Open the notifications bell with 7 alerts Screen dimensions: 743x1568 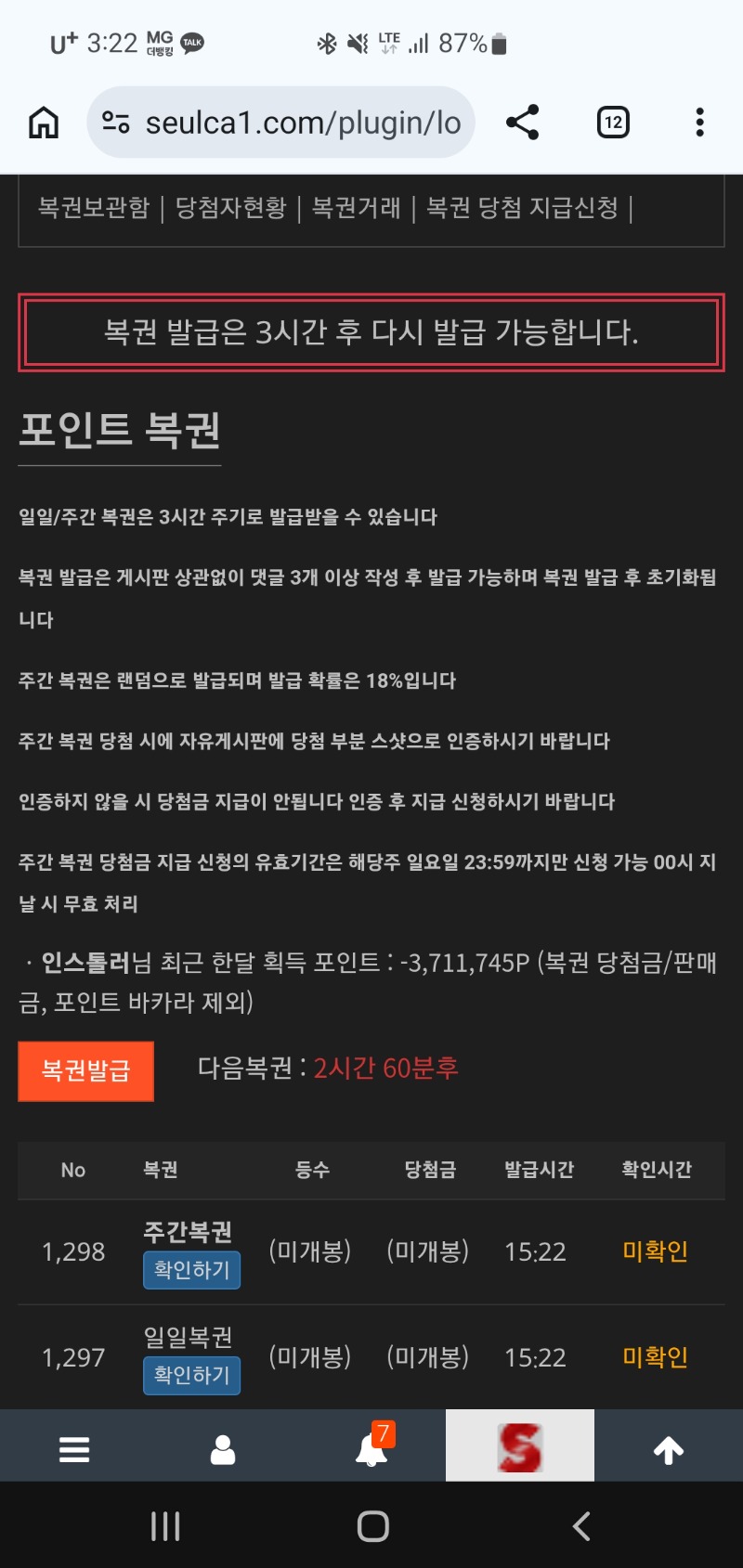pyautogui.click(x=371, y=1449)
